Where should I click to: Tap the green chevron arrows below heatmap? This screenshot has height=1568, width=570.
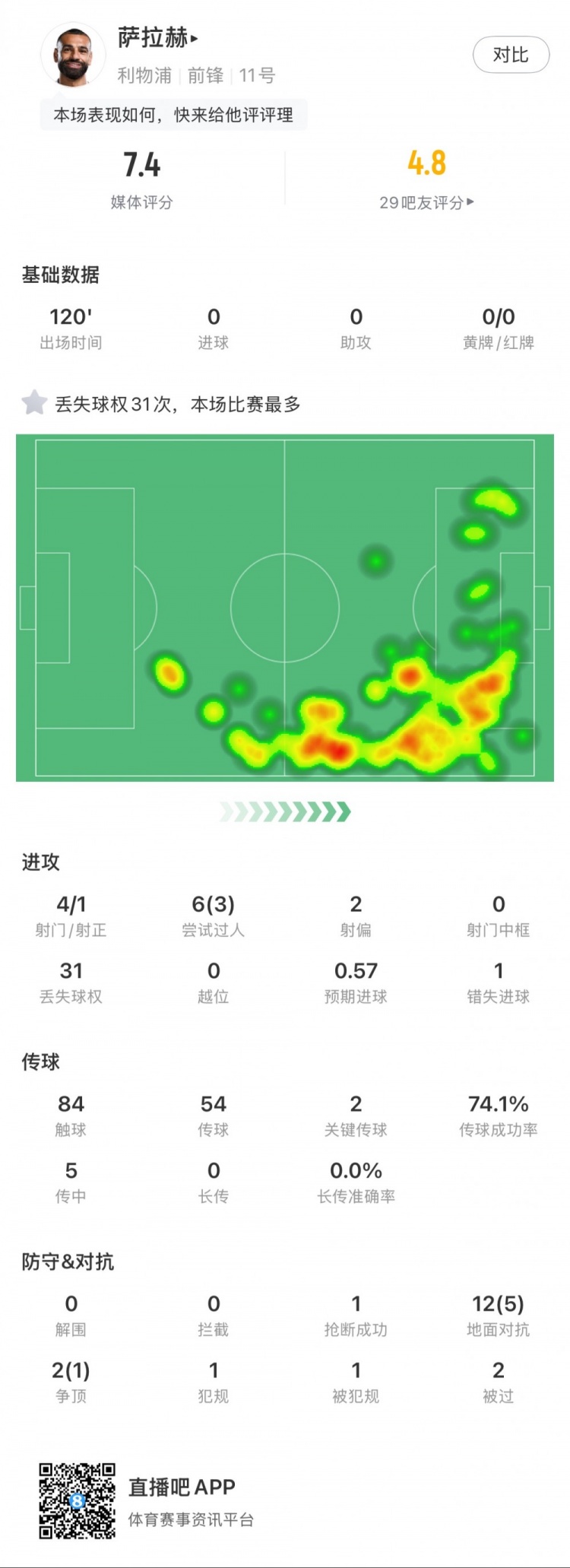[x=284, y=811]
